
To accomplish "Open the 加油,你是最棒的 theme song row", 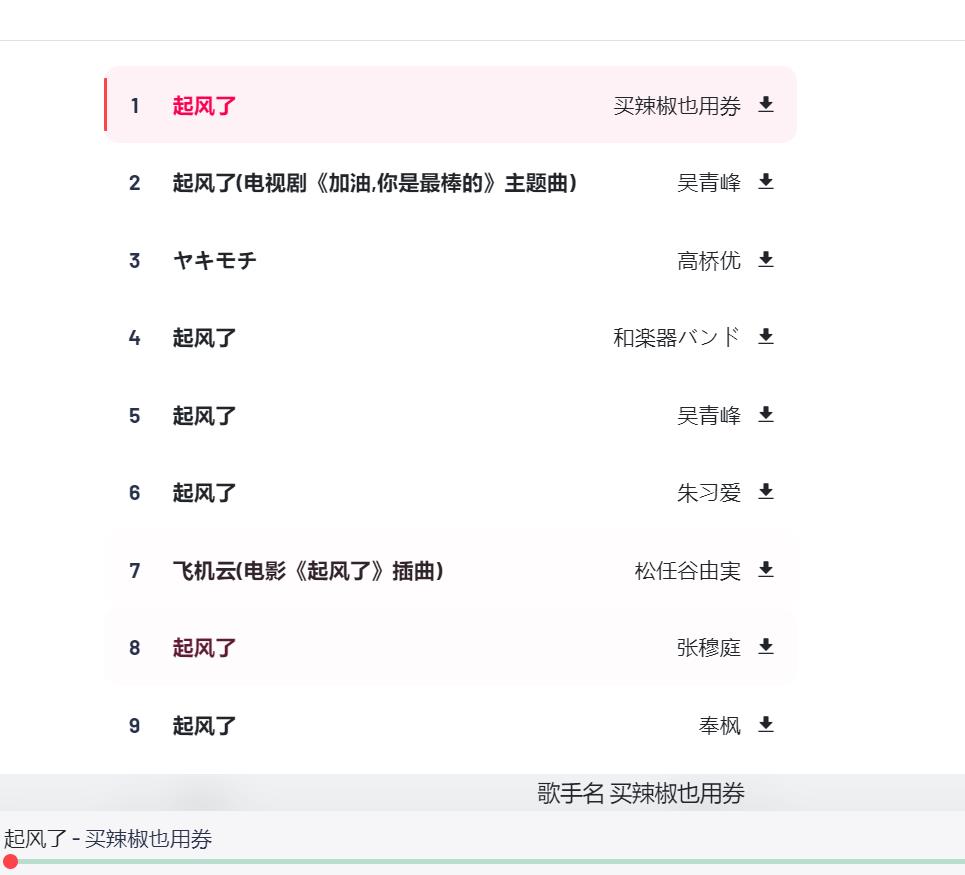I will [x=374, y=183].
